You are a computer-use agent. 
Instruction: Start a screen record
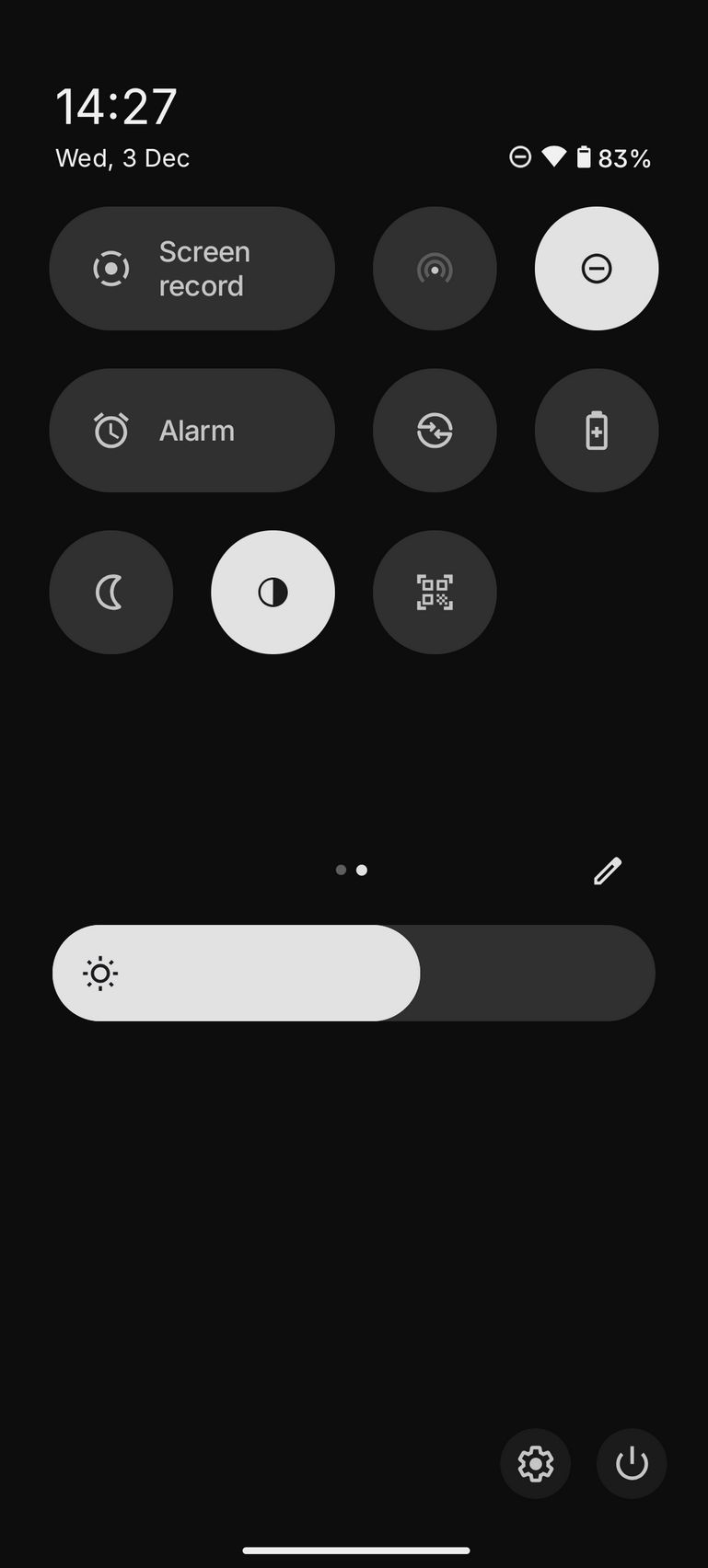point(192,269)
